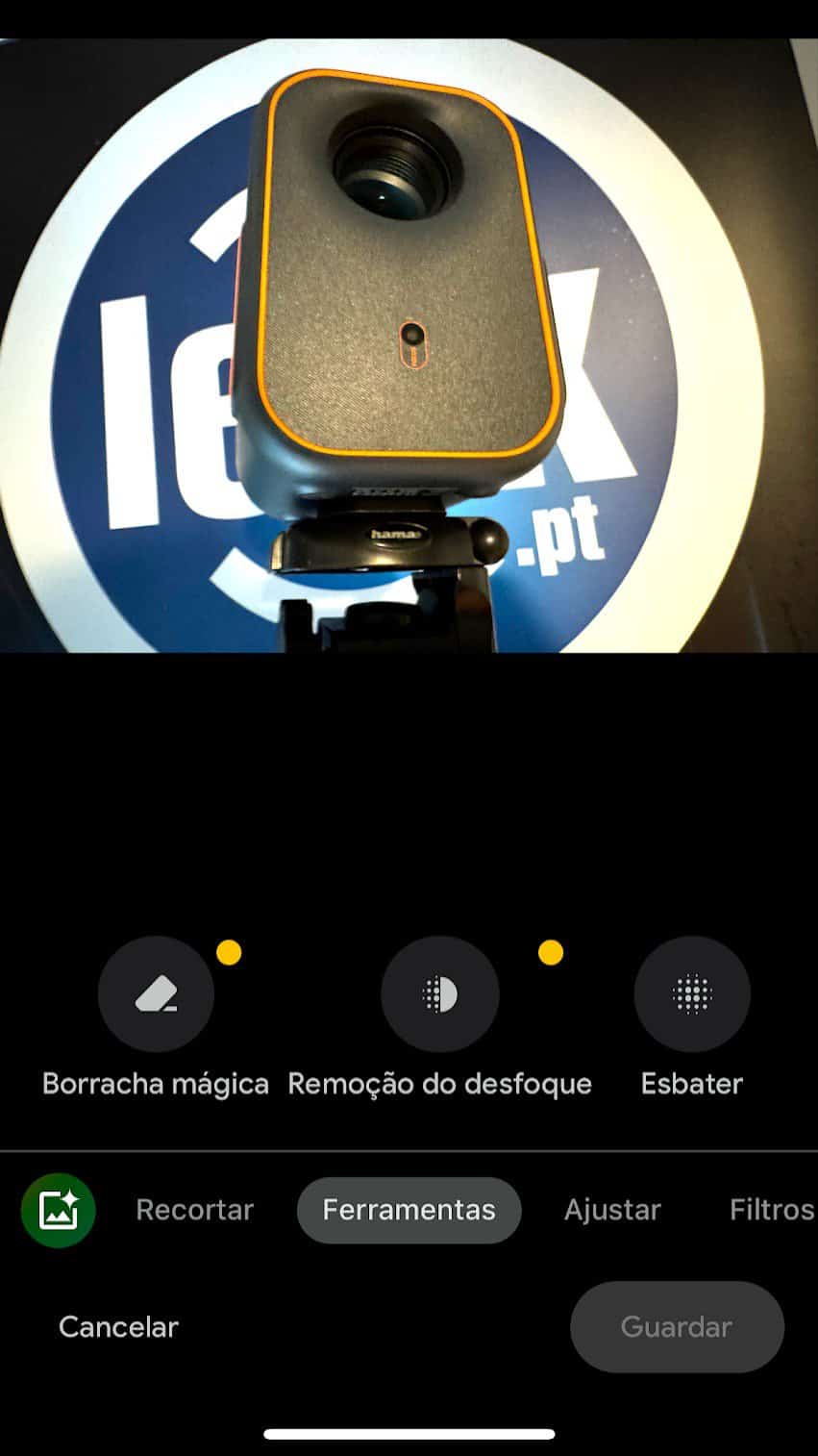Switch to the Ajustar tab
This screenshot has height=1456, width=818.
(611, 1210)
